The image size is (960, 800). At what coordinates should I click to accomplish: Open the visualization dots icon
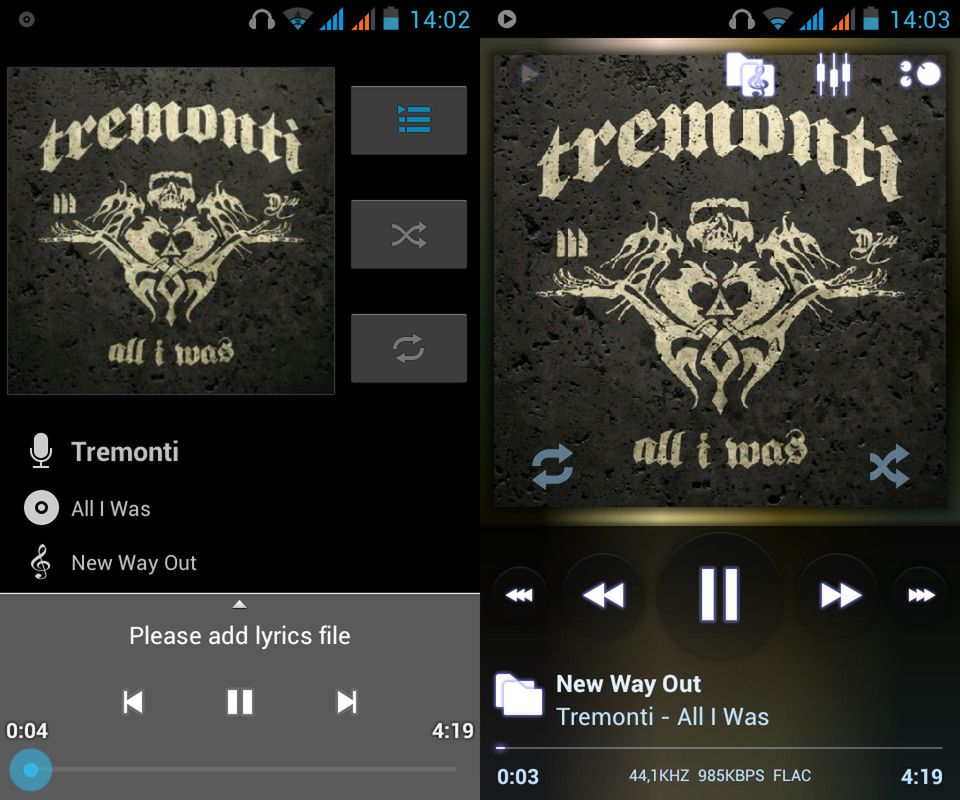(x=920, y=75)
